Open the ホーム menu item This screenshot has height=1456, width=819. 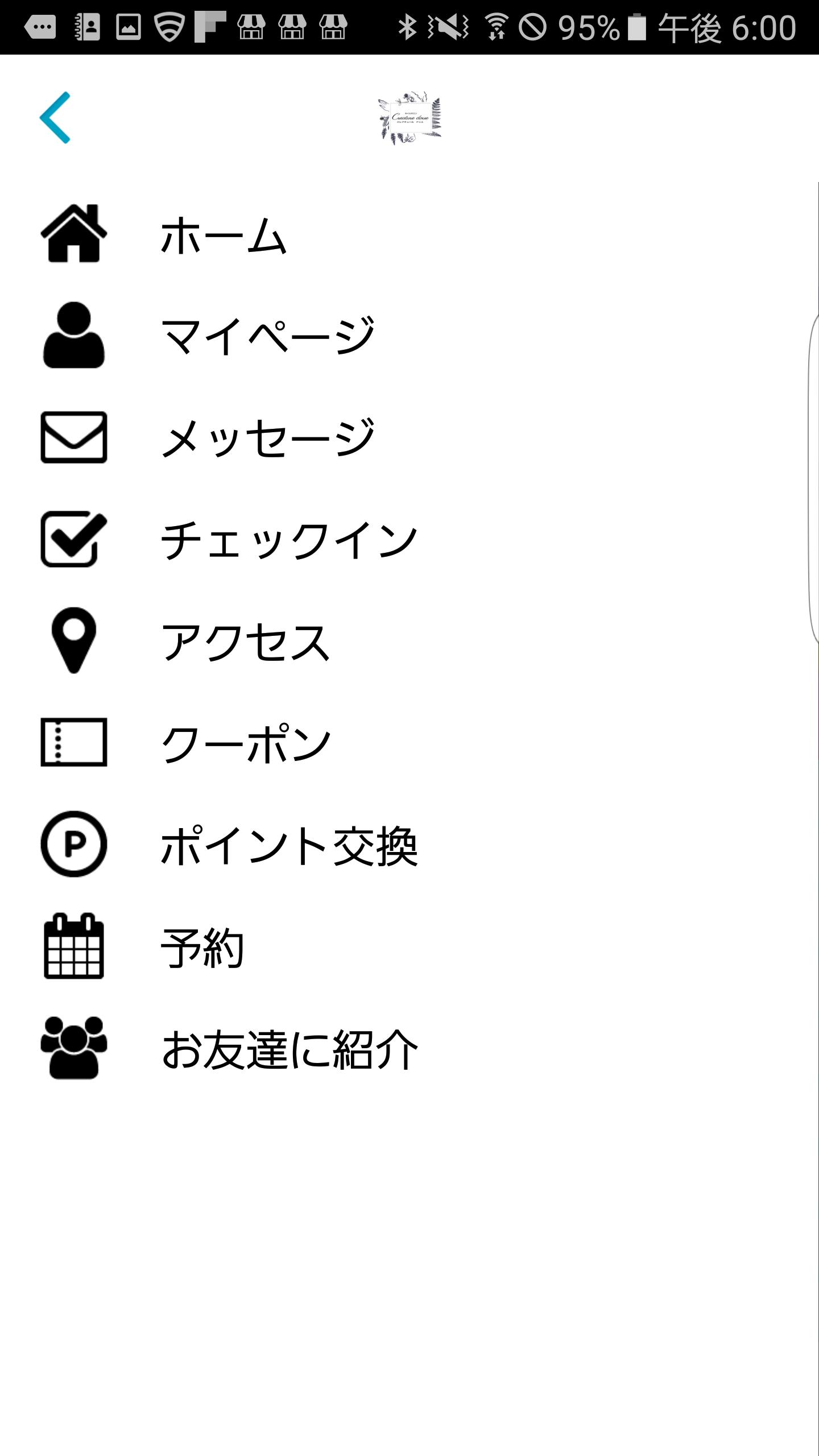[223, 235]
